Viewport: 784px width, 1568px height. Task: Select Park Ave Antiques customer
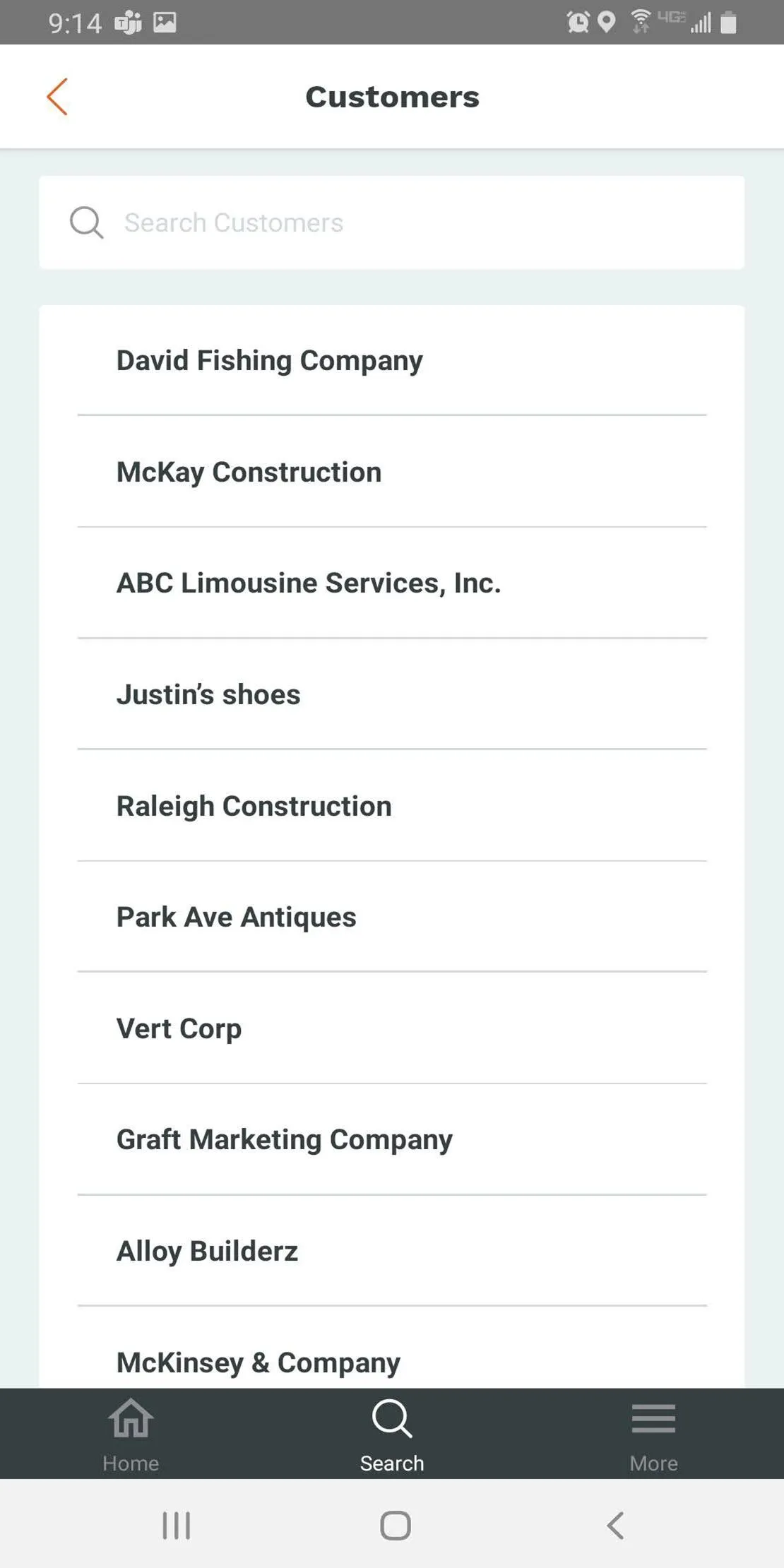235,916
